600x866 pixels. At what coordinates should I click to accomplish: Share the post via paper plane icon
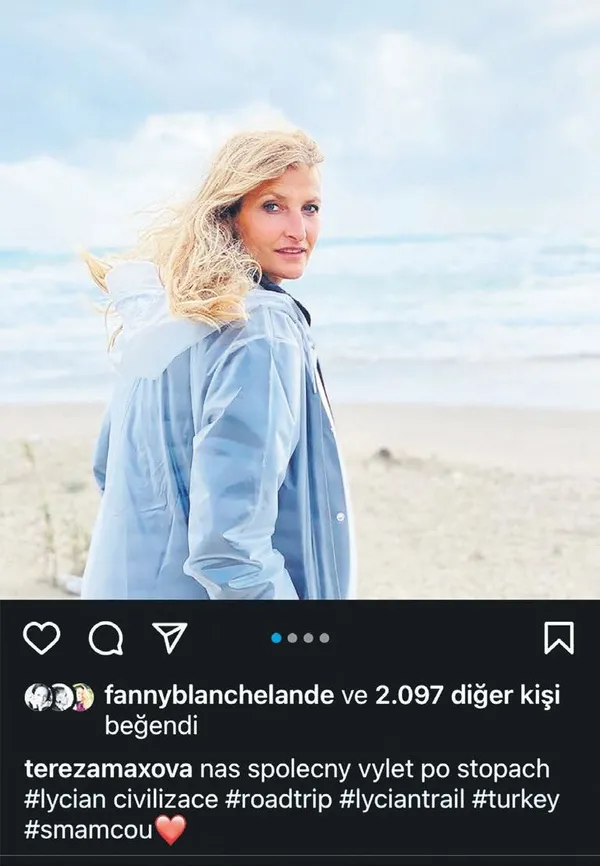(169, 636)
